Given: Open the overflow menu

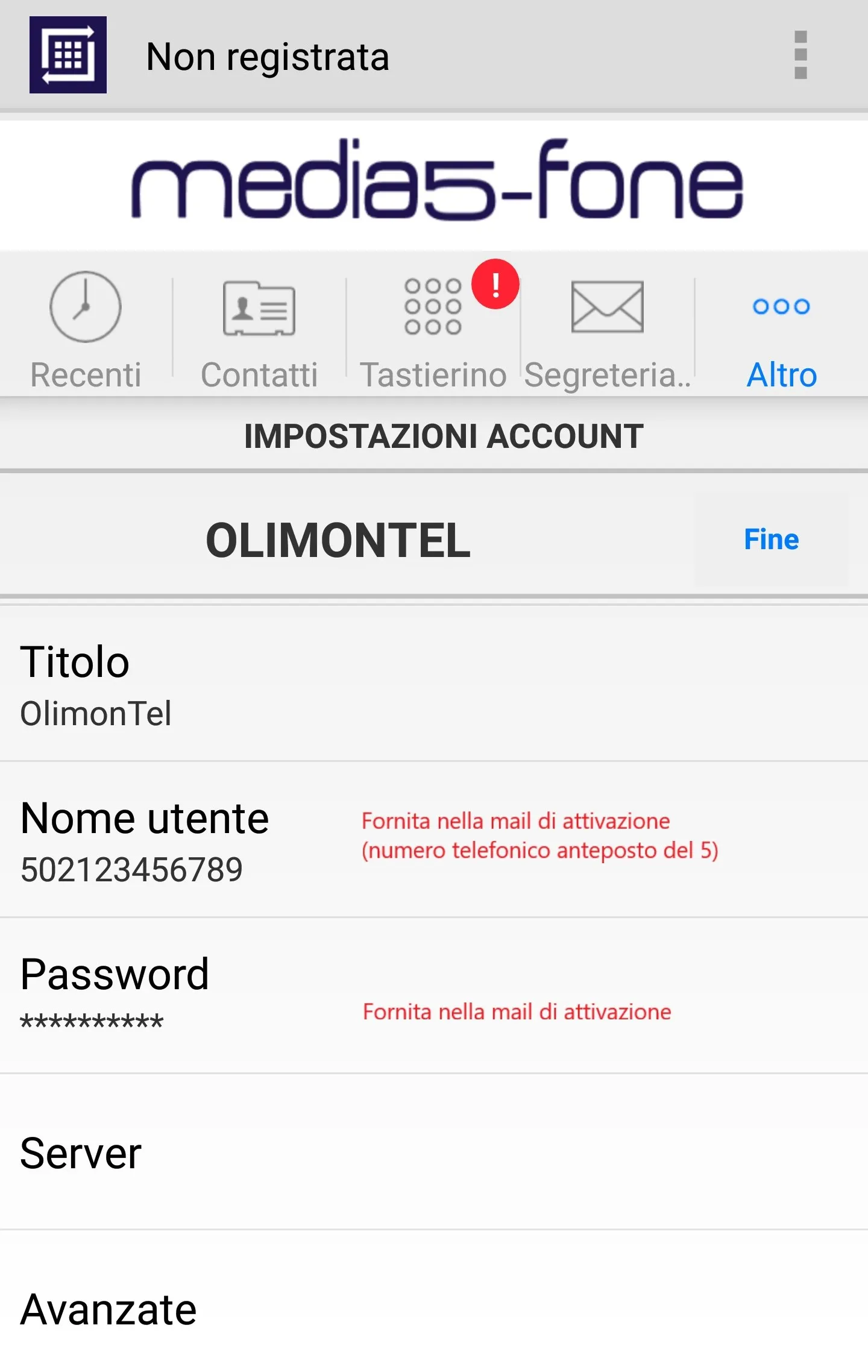Looking at the screenshot, I should pos(800,55).
